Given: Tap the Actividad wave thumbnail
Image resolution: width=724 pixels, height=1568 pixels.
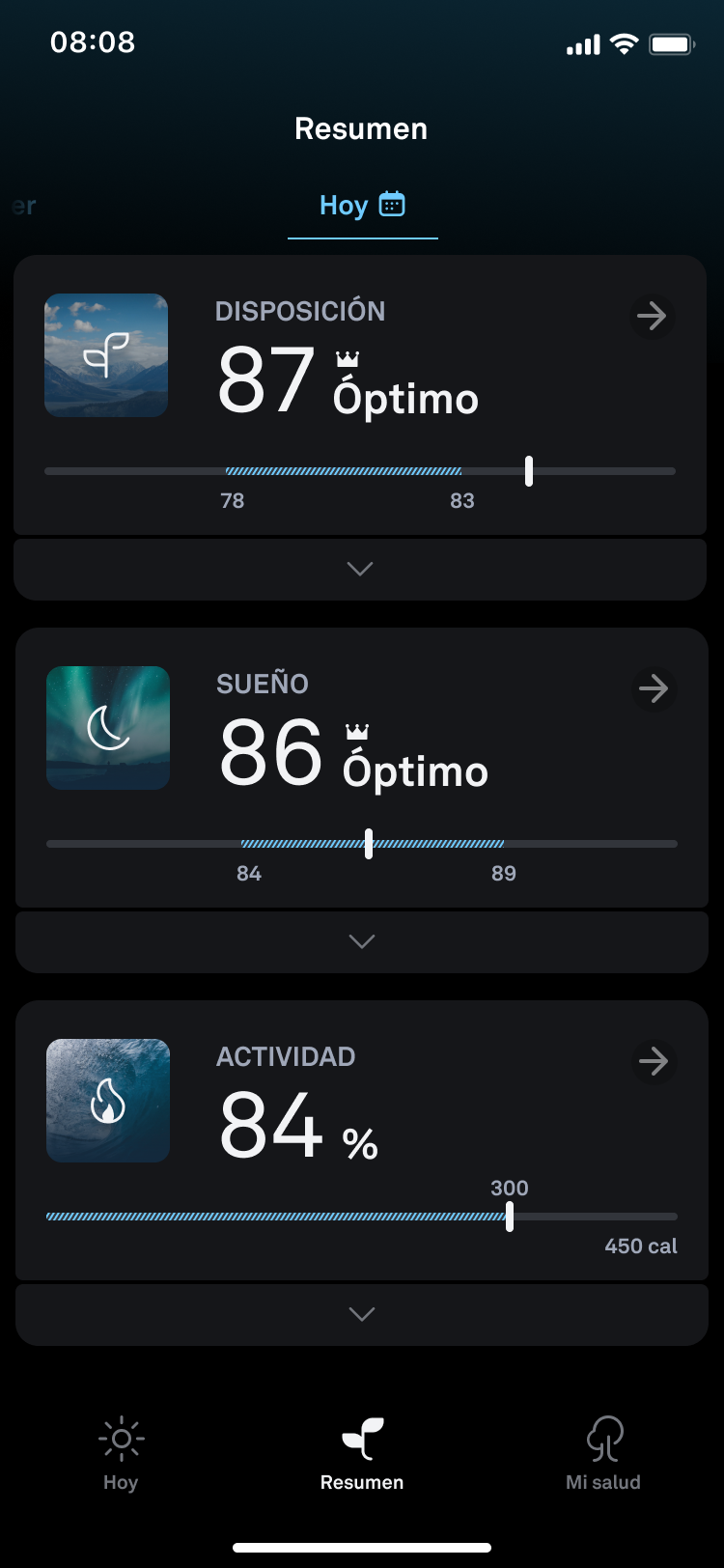Looking at the screenshot, I should (x=108, y=1101).
